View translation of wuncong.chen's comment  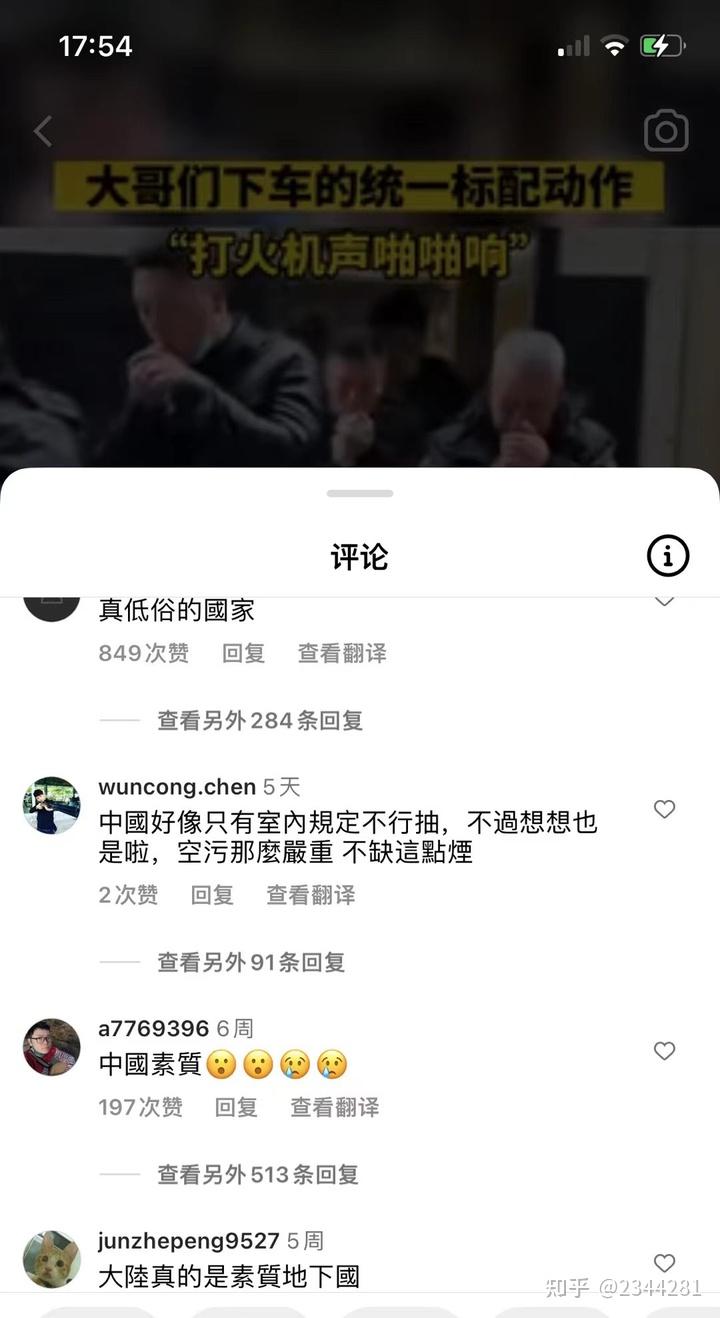coord(310,895)
